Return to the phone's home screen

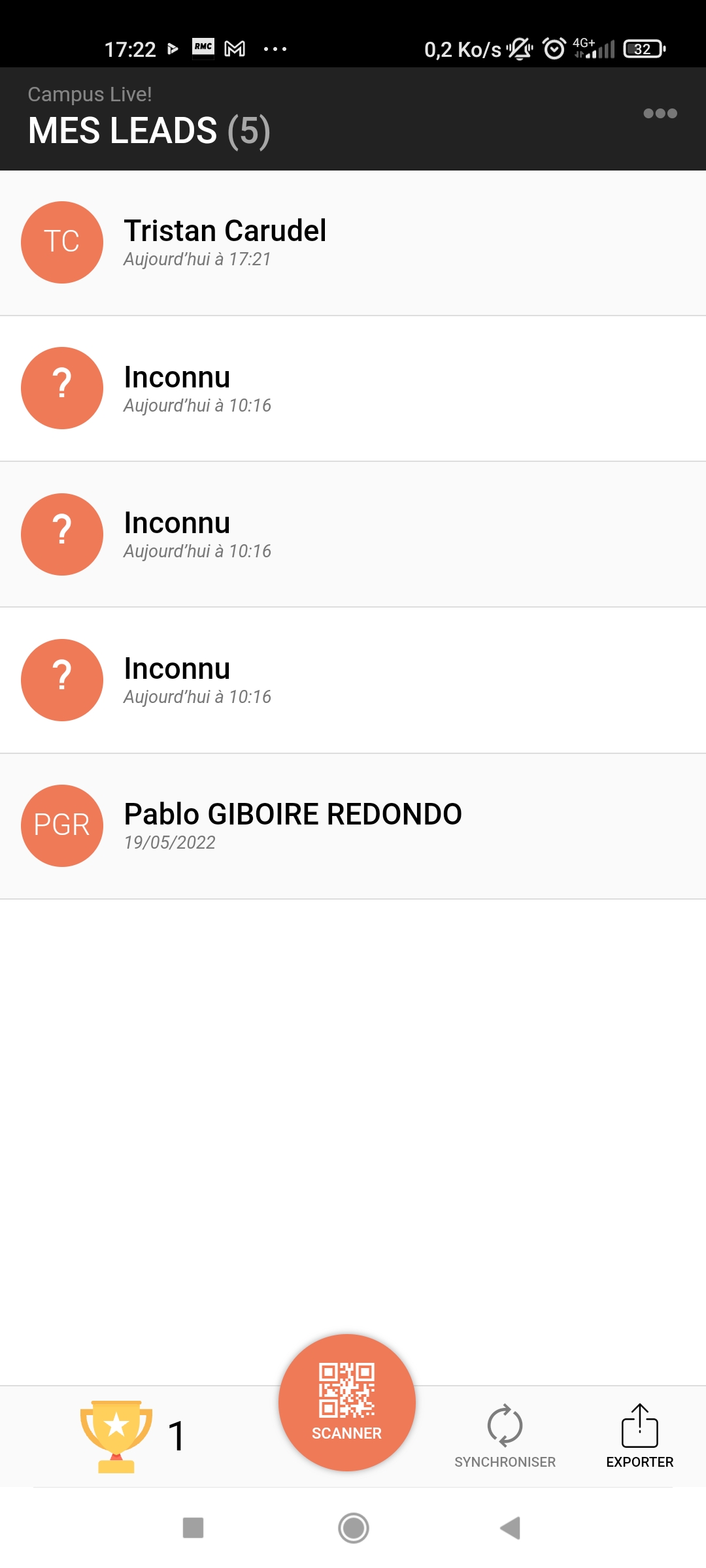coord(354,1527)
